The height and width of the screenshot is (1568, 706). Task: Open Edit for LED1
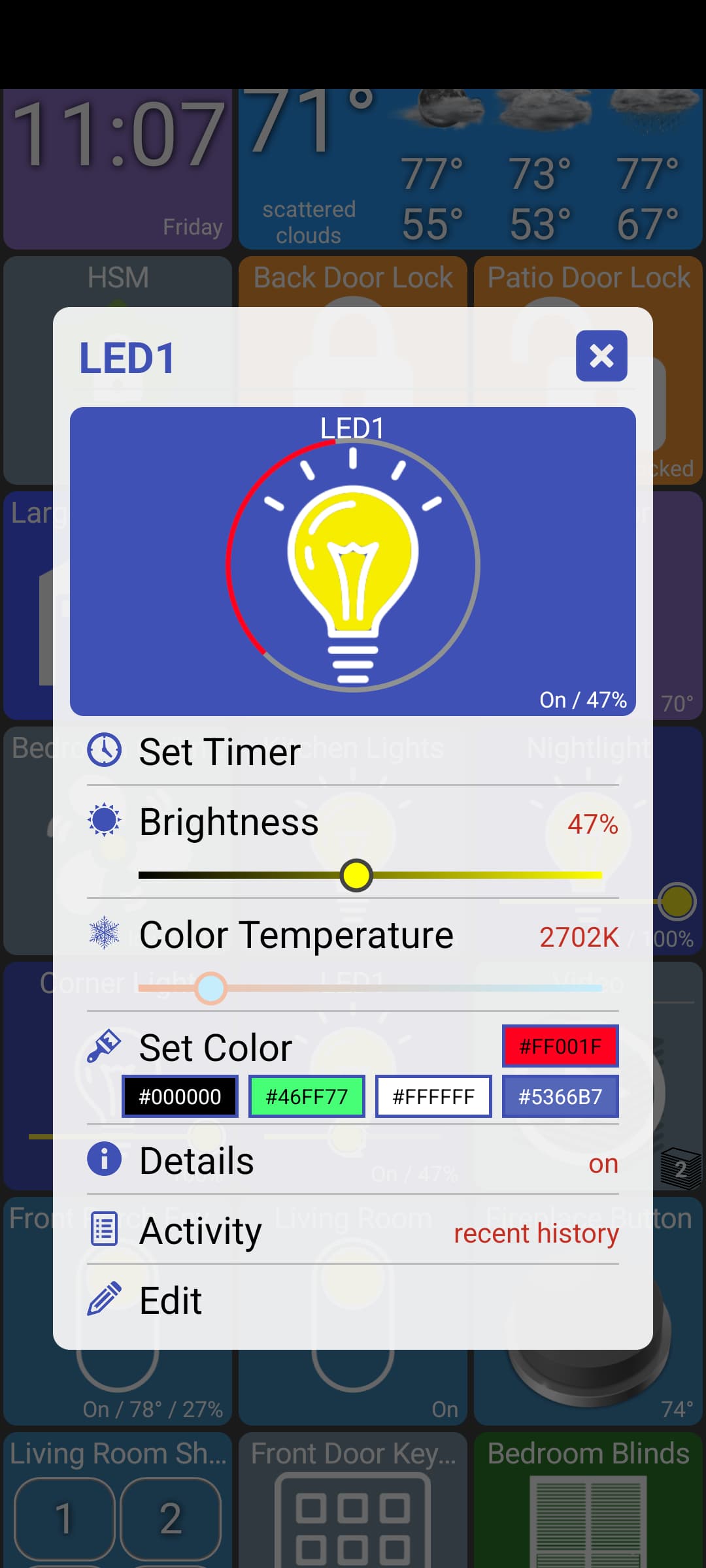[x=353, y=1300]
